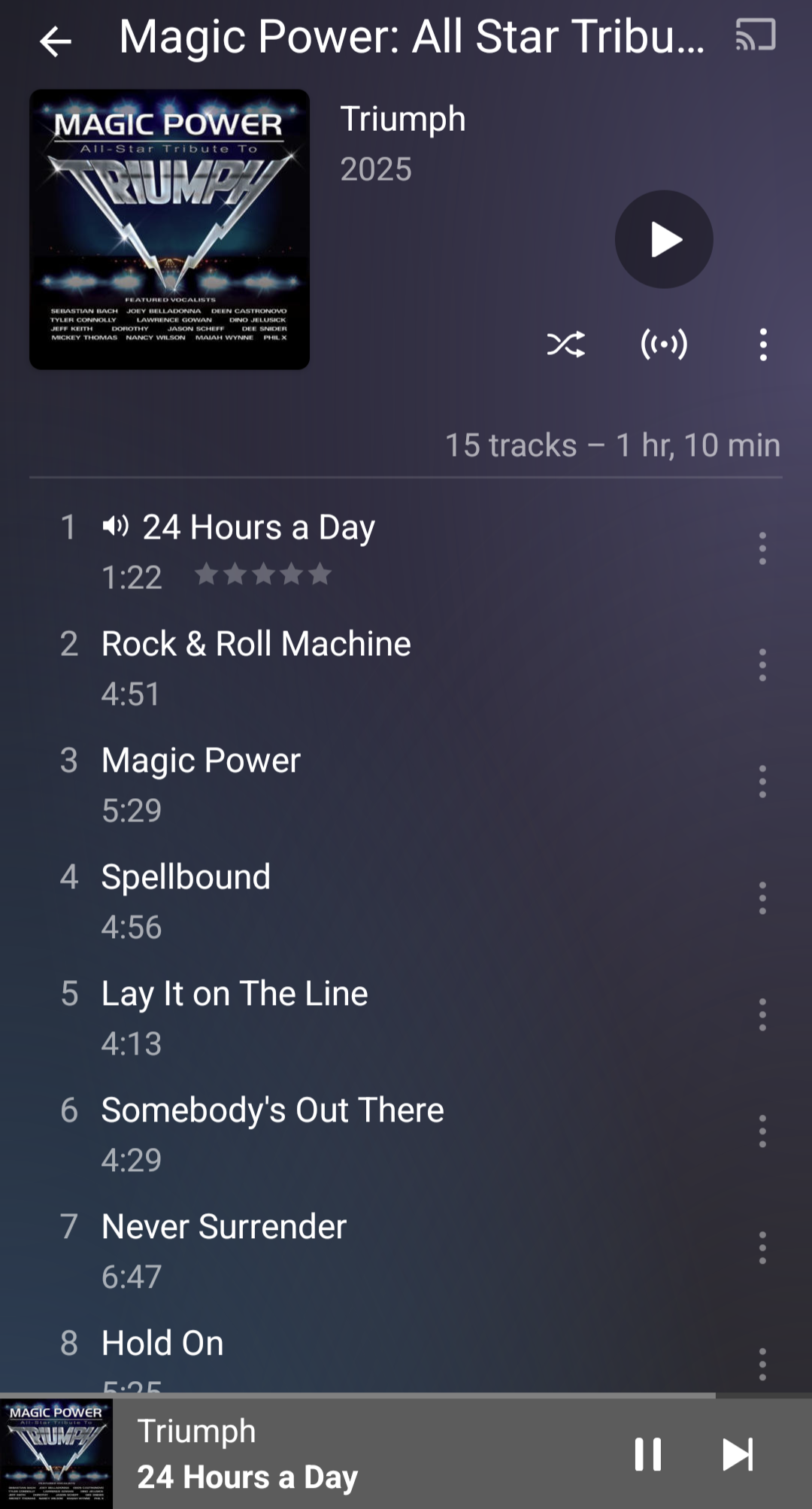This screenshot has height=1509, width=812.
Task: Open the album overflow menu beside the radio icon
Action: tap(763, 345)
